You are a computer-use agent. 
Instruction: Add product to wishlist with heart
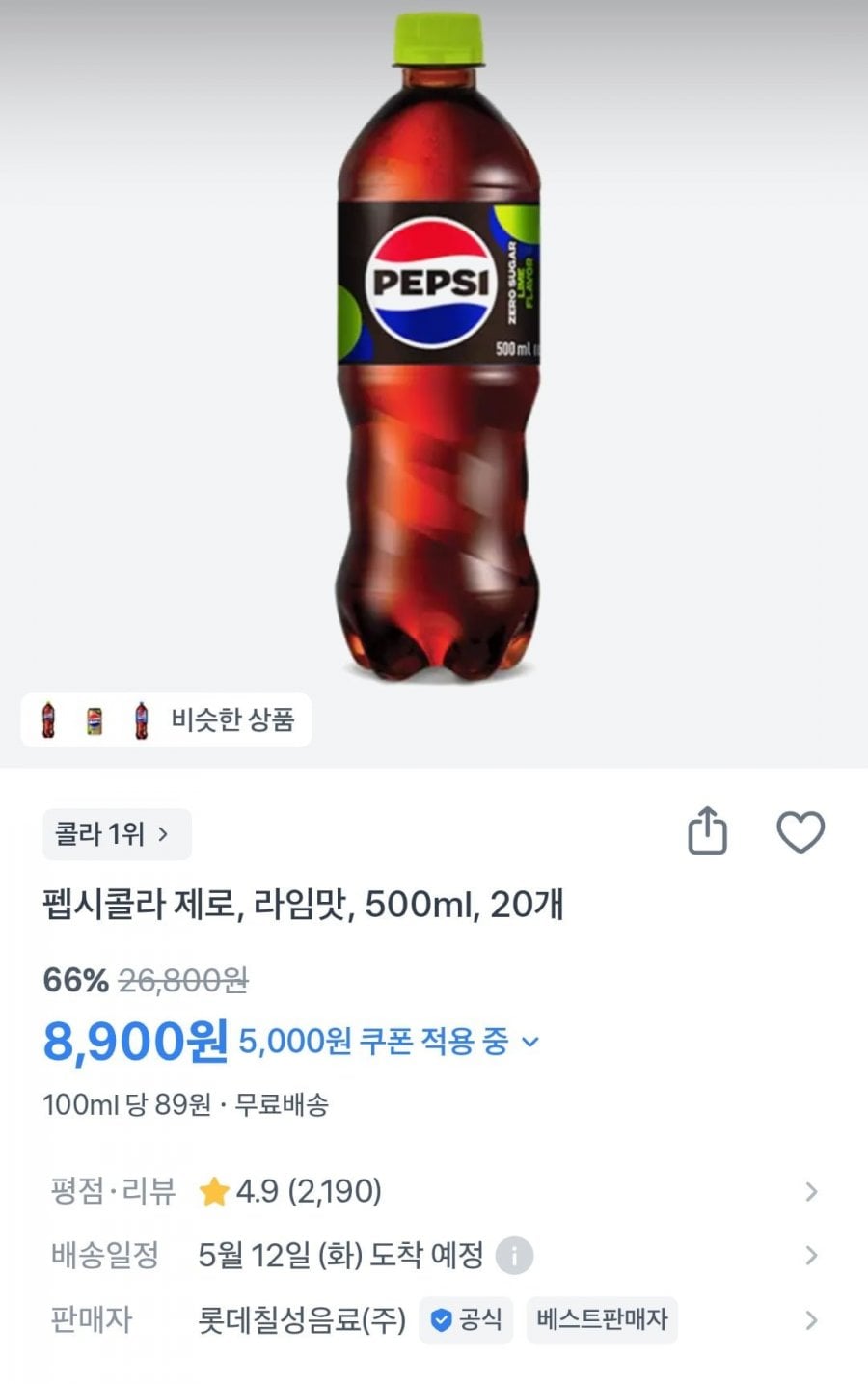(800, 831)
